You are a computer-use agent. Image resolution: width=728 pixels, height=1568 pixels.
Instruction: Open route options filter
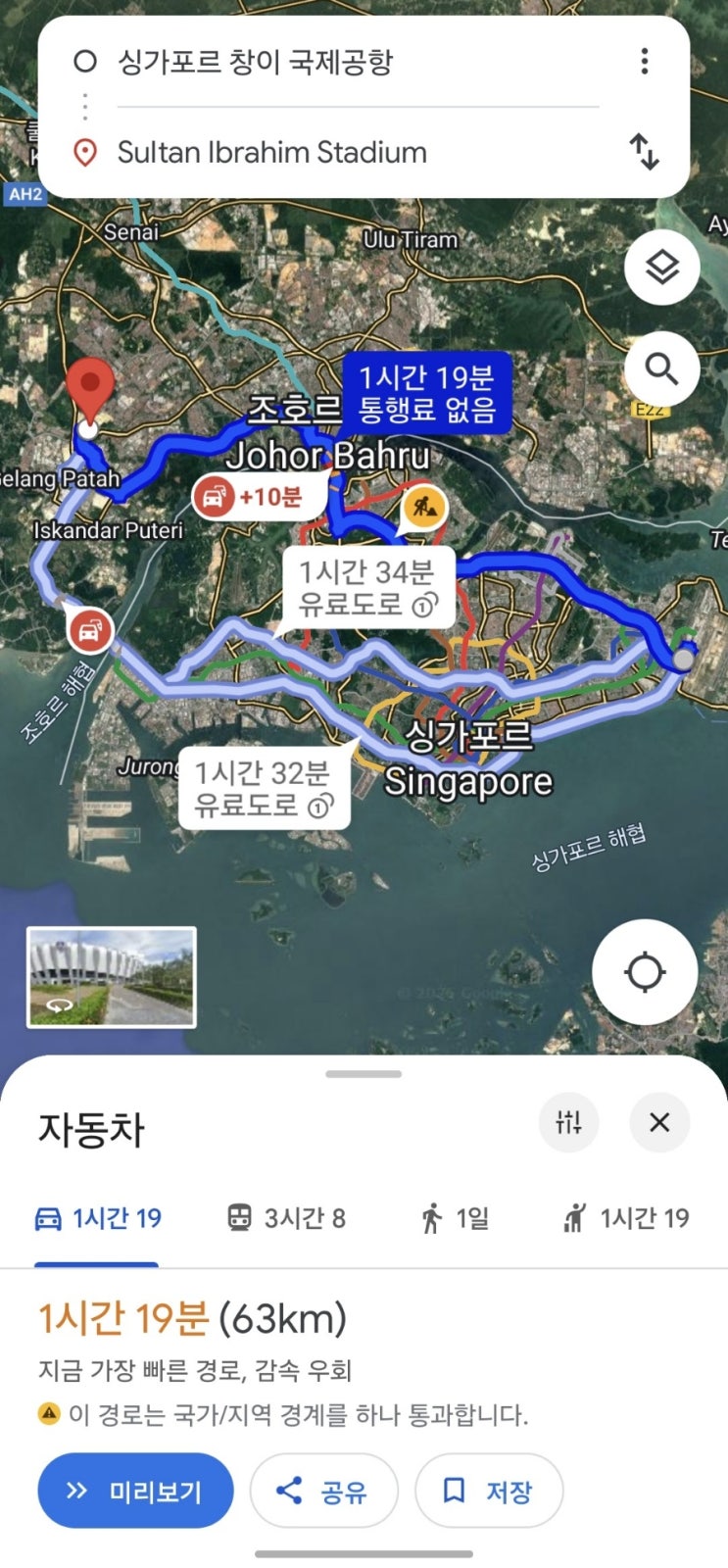568,1122
